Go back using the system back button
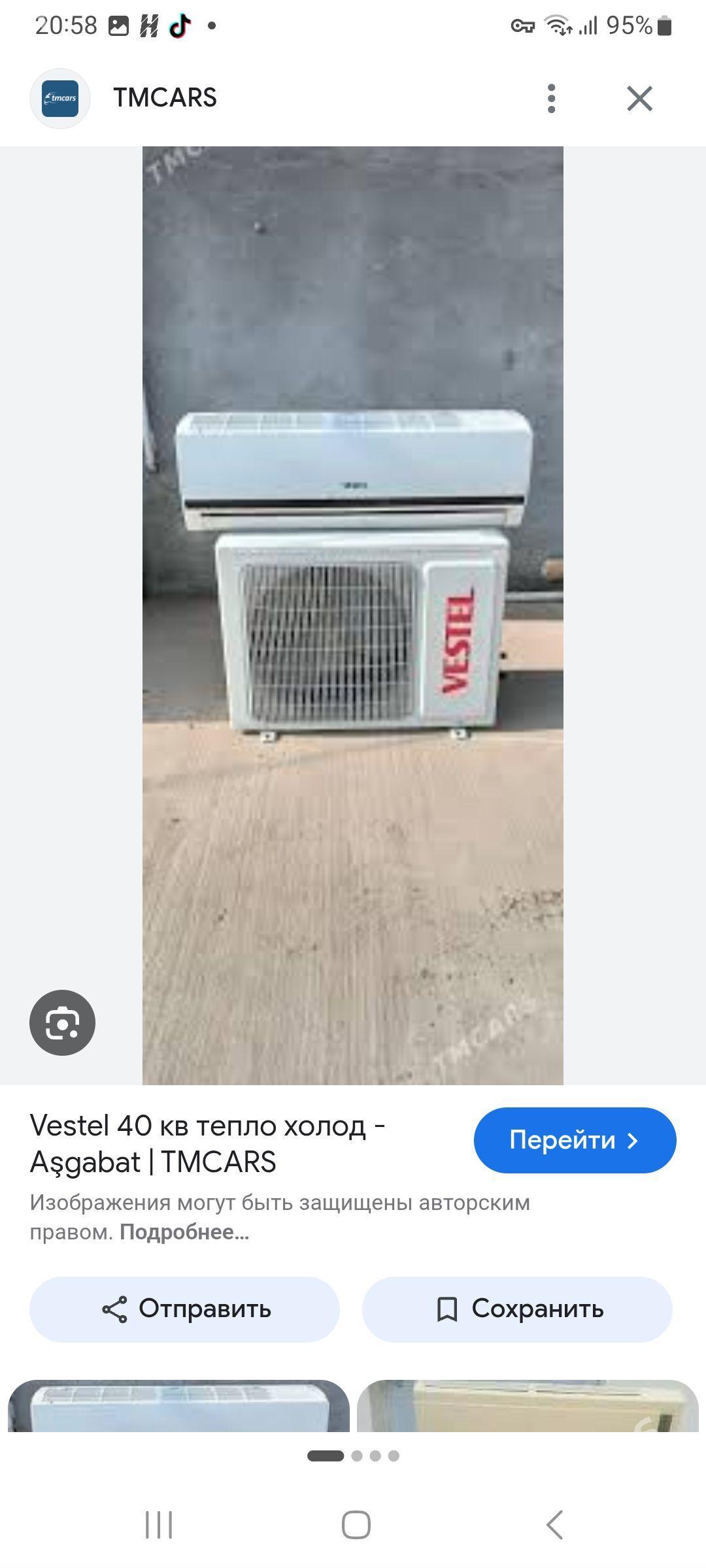This screenshot has height=1568, width=706. tap(554, 1525)
